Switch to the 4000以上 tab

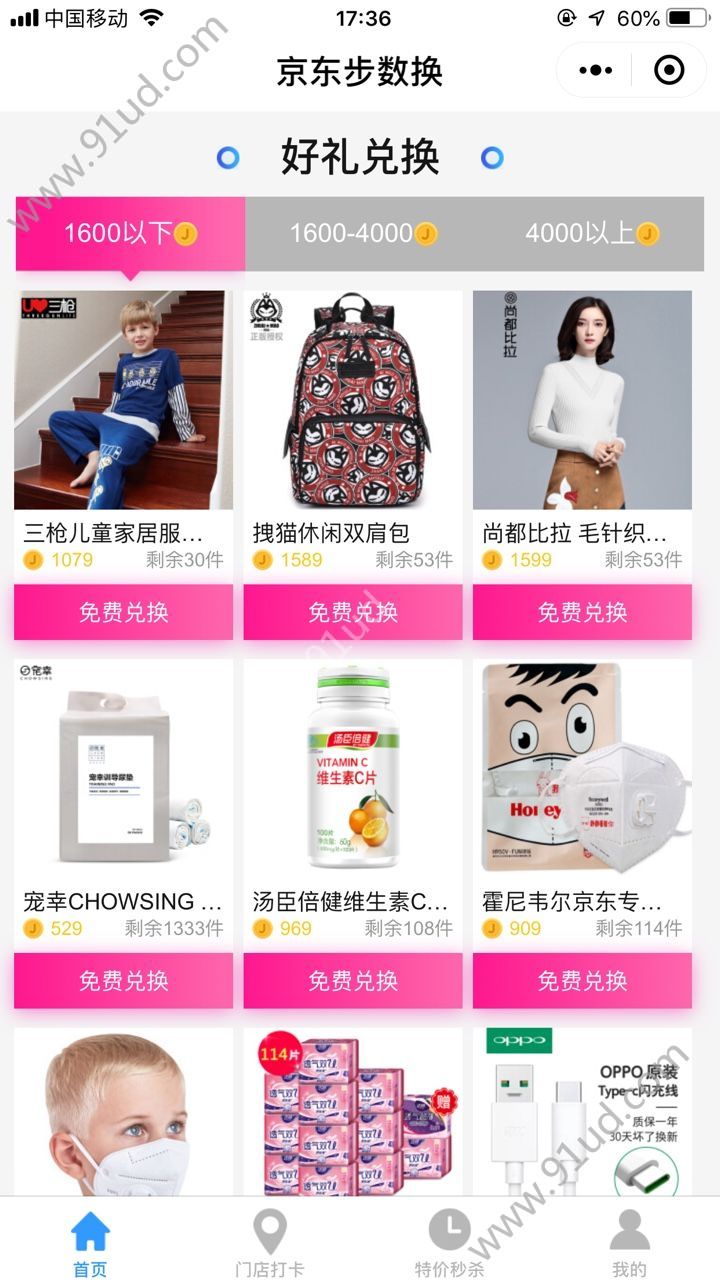(591, 234)
